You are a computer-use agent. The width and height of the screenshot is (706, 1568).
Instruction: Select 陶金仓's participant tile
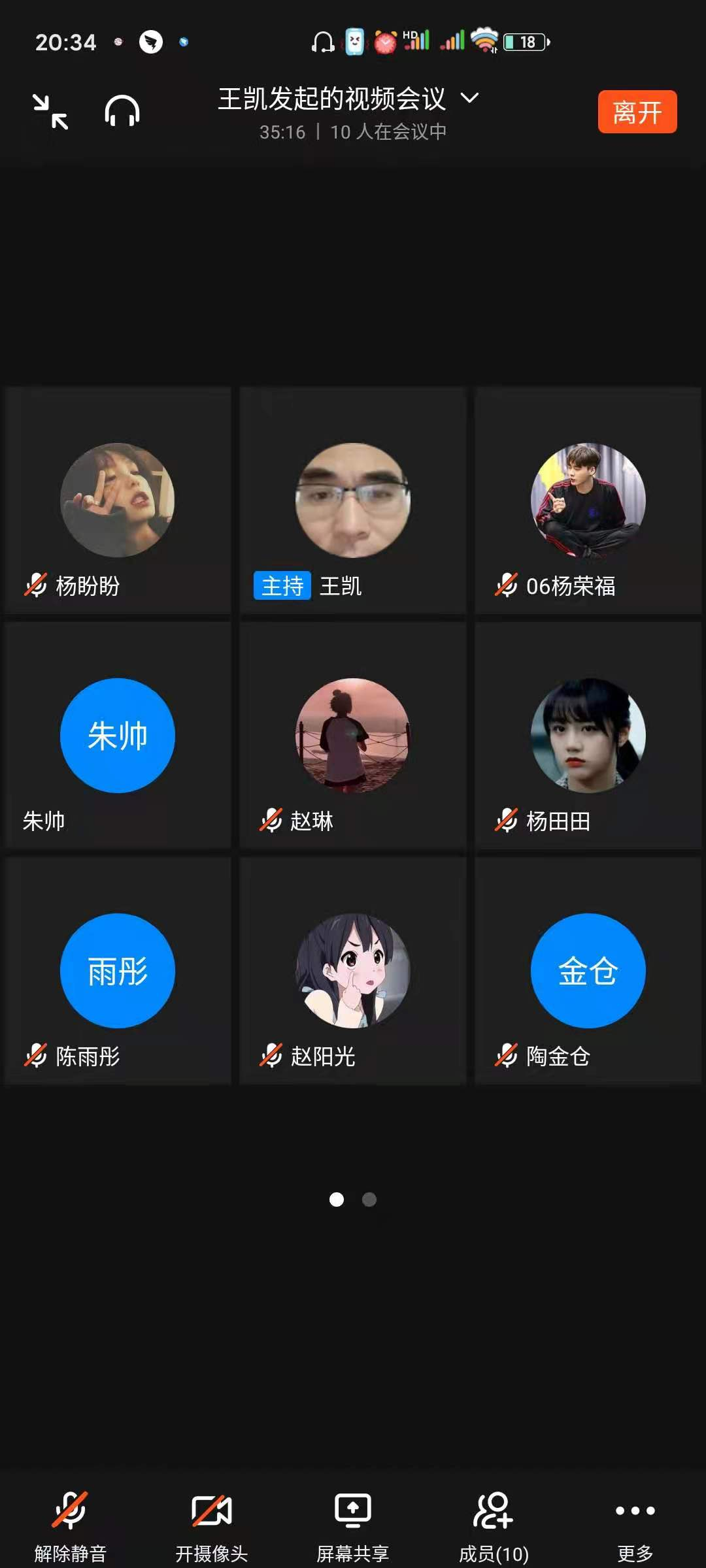[588, 971]
